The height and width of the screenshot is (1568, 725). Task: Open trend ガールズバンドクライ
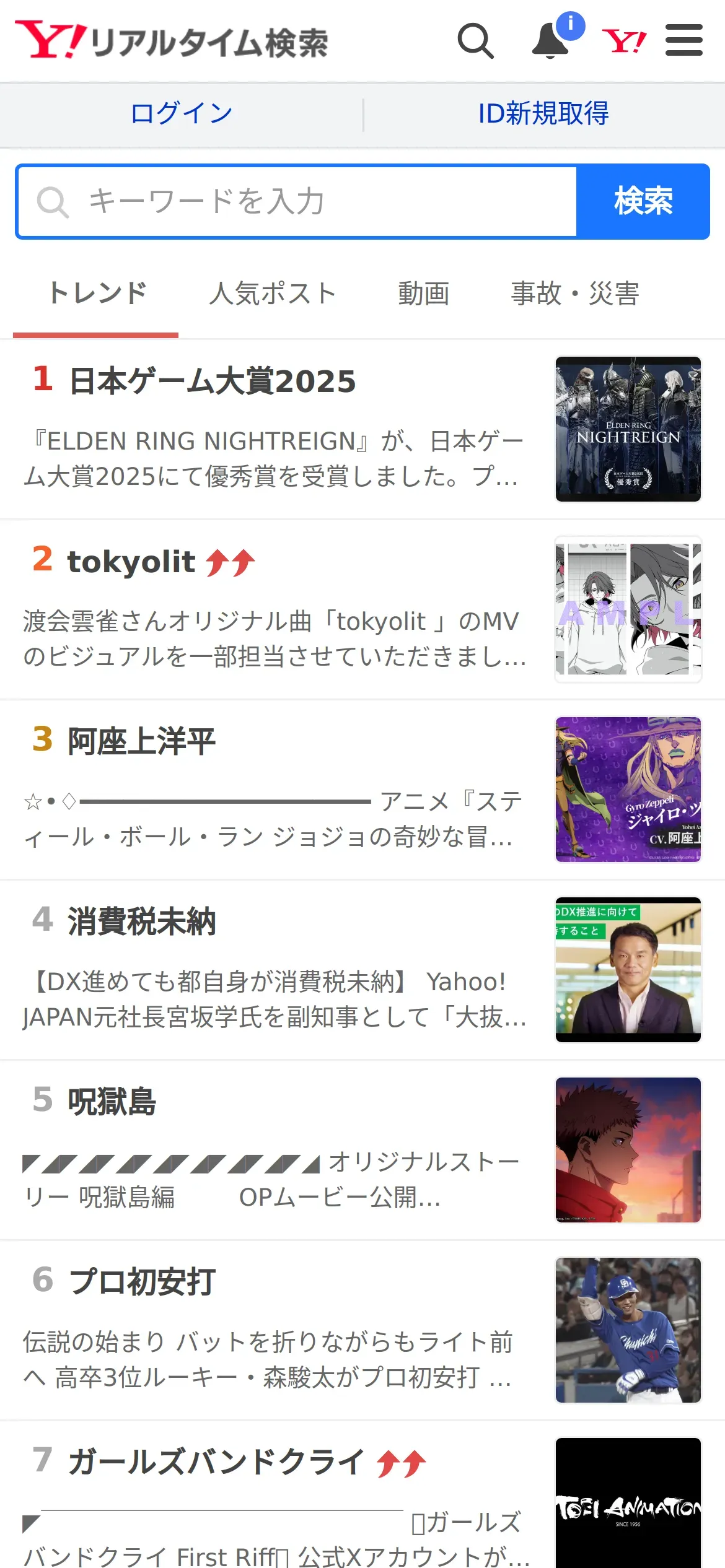click(x=216, y=1462)
